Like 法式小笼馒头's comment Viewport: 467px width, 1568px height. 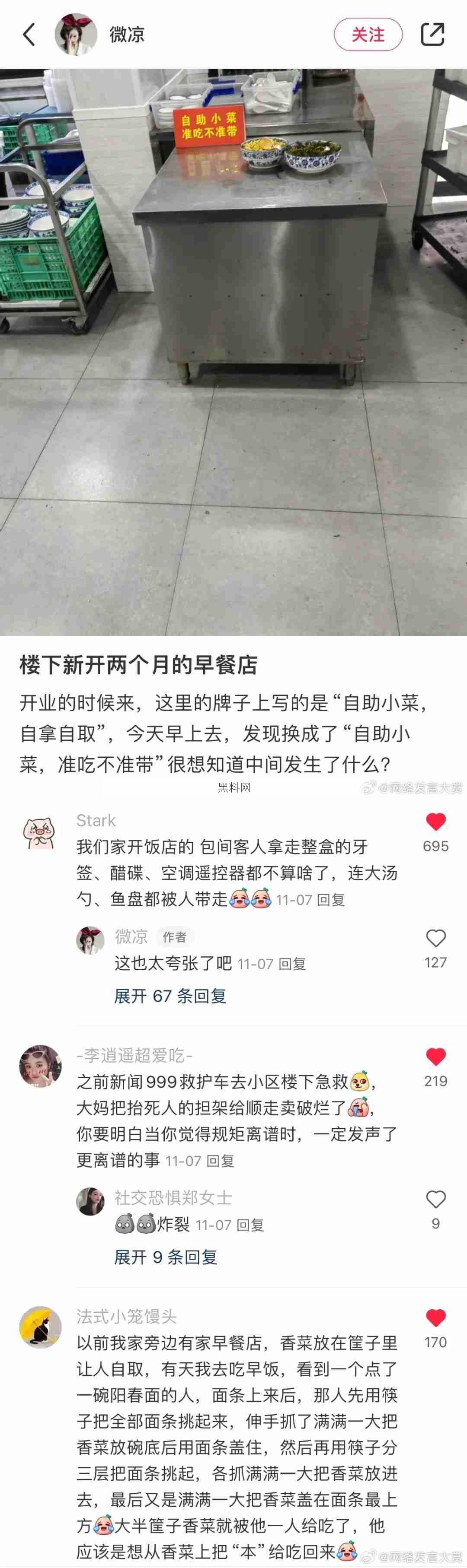(435, 1318)
